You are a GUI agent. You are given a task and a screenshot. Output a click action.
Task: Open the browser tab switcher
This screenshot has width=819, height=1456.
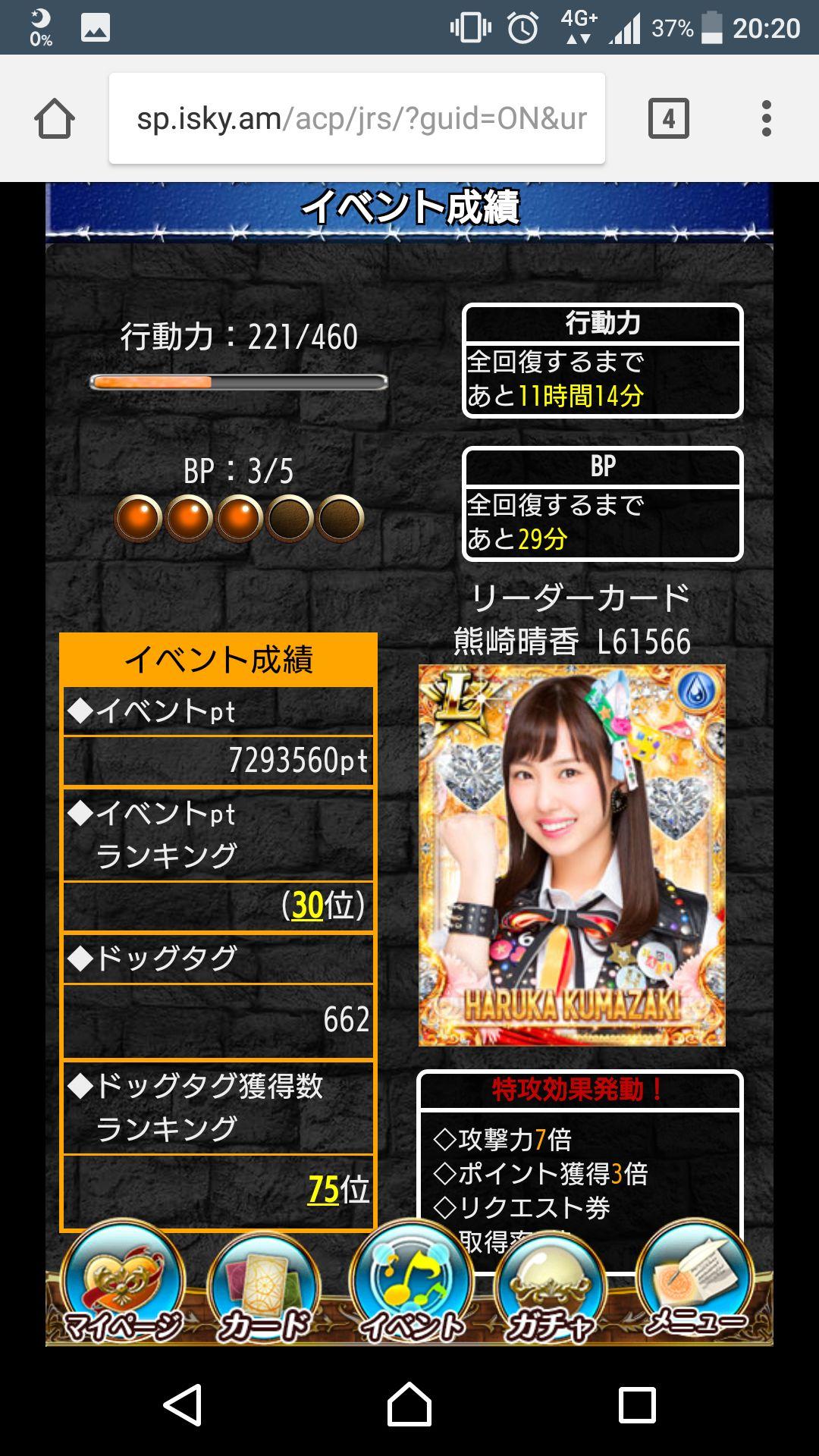pyautogui.click(x=668, y=119)
